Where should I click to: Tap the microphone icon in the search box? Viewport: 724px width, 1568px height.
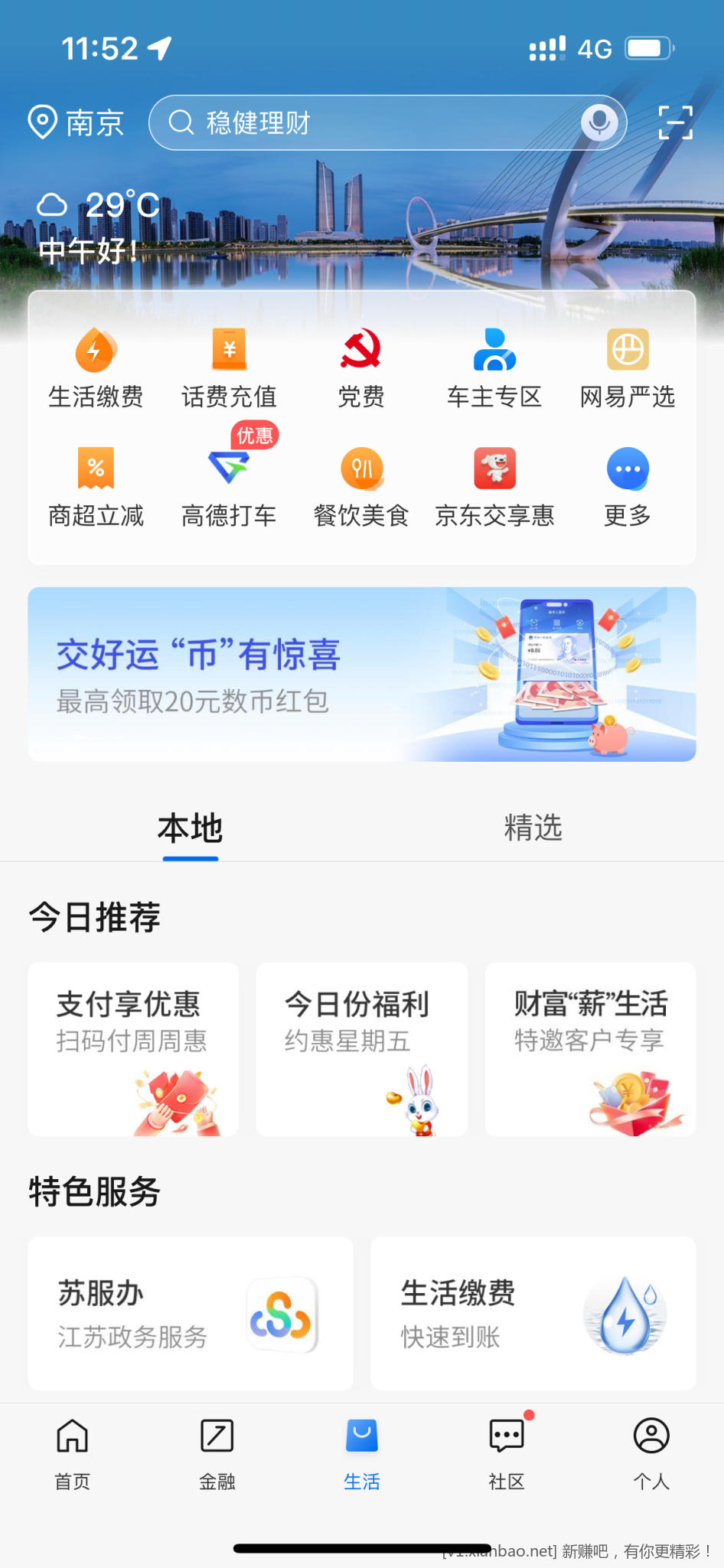[x=598, y=122]
